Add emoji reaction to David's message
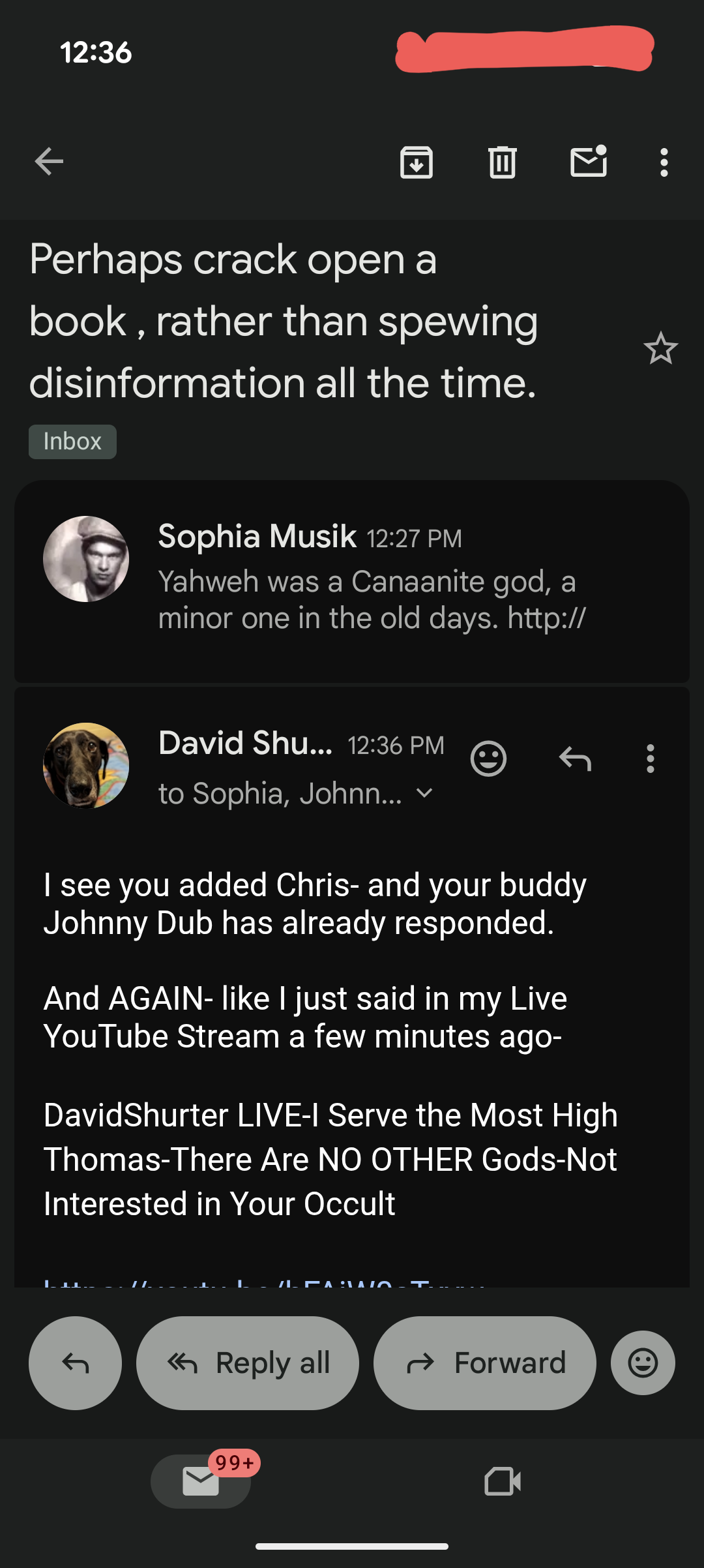The height and width of the screenshot is (1568, 704). point(488,759)
